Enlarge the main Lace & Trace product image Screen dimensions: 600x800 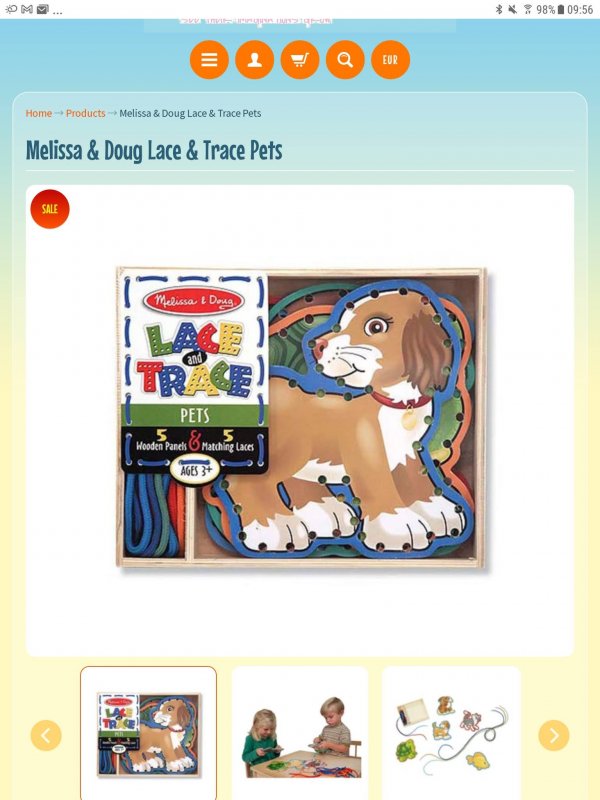pos(300,420)
